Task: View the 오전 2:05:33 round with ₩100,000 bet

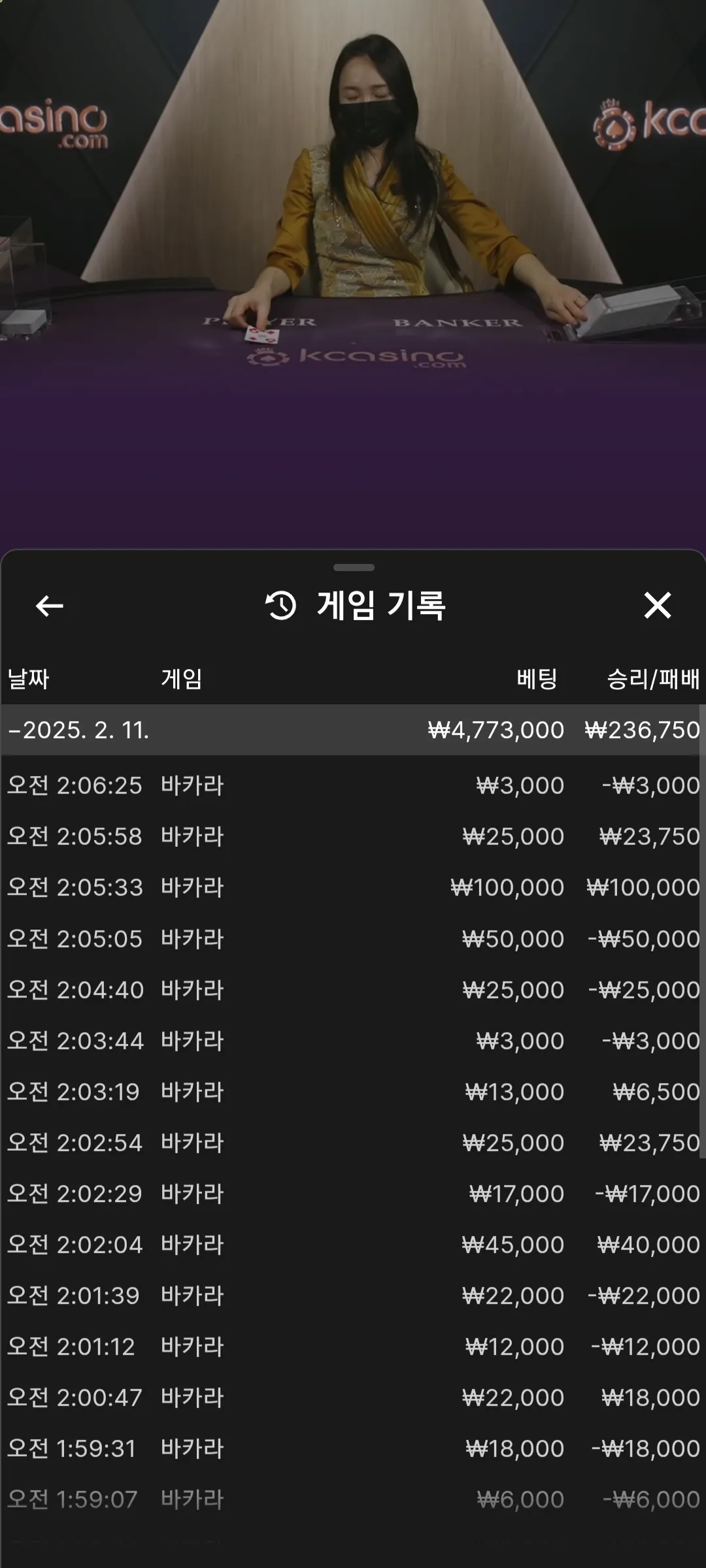Action: click(353, 887)
